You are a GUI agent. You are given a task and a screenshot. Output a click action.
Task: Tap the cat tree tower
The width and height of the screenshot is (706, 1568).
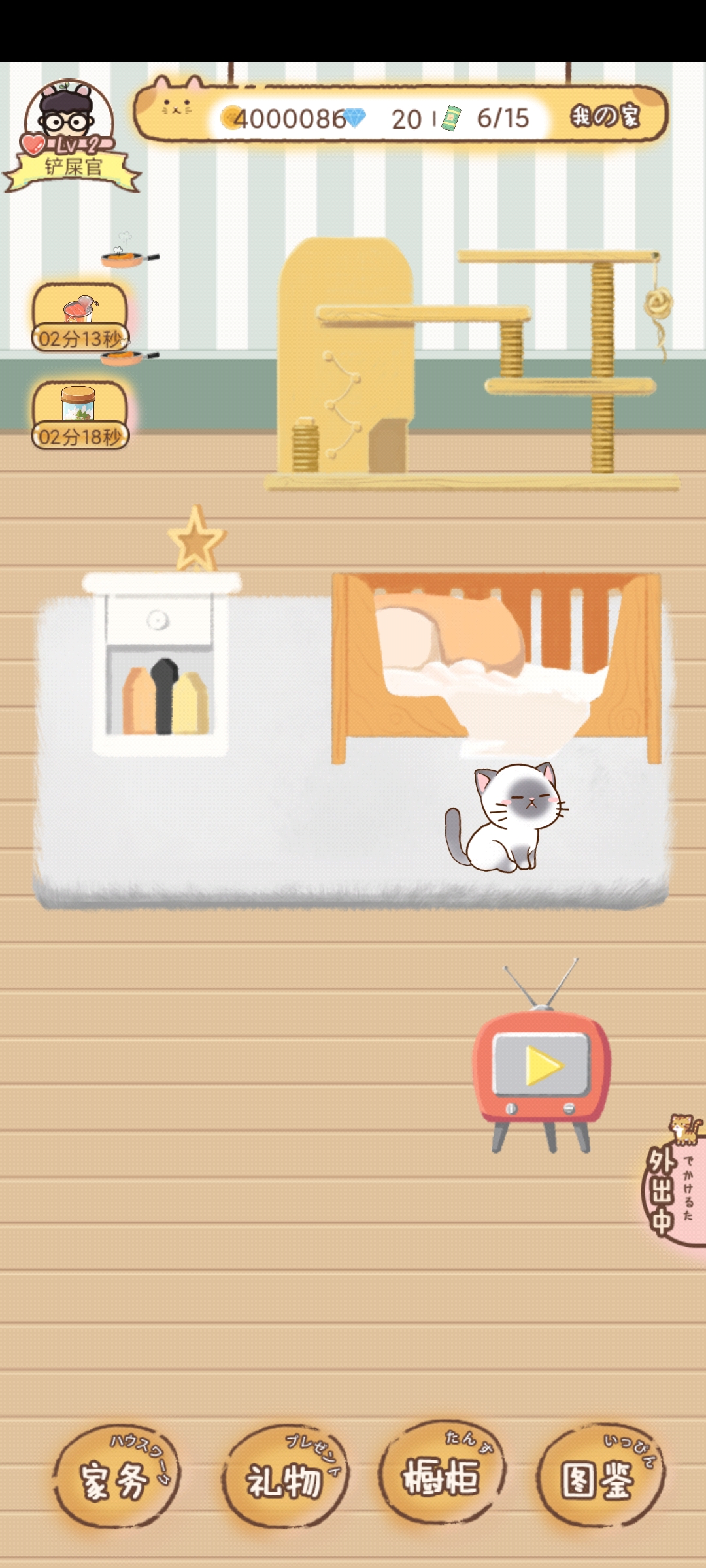pos(471,366)
